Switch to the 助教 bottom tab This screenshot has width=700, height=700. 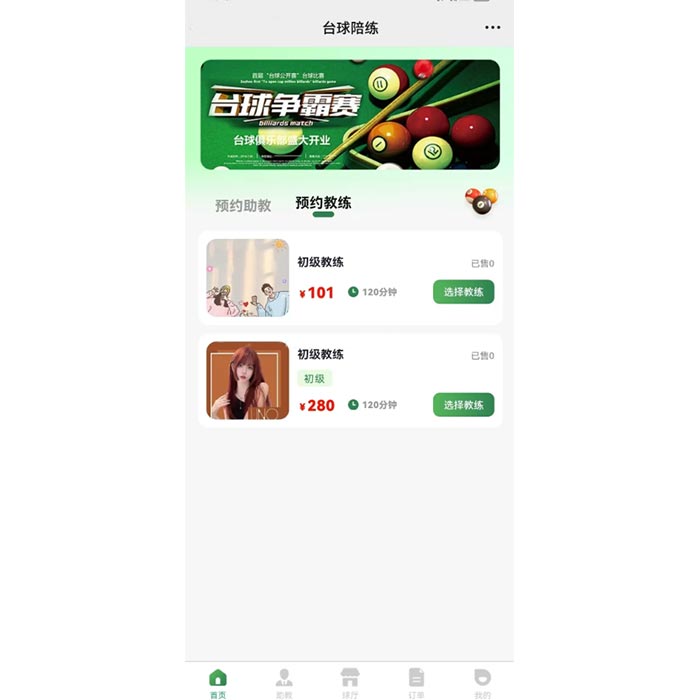(284, 683)
